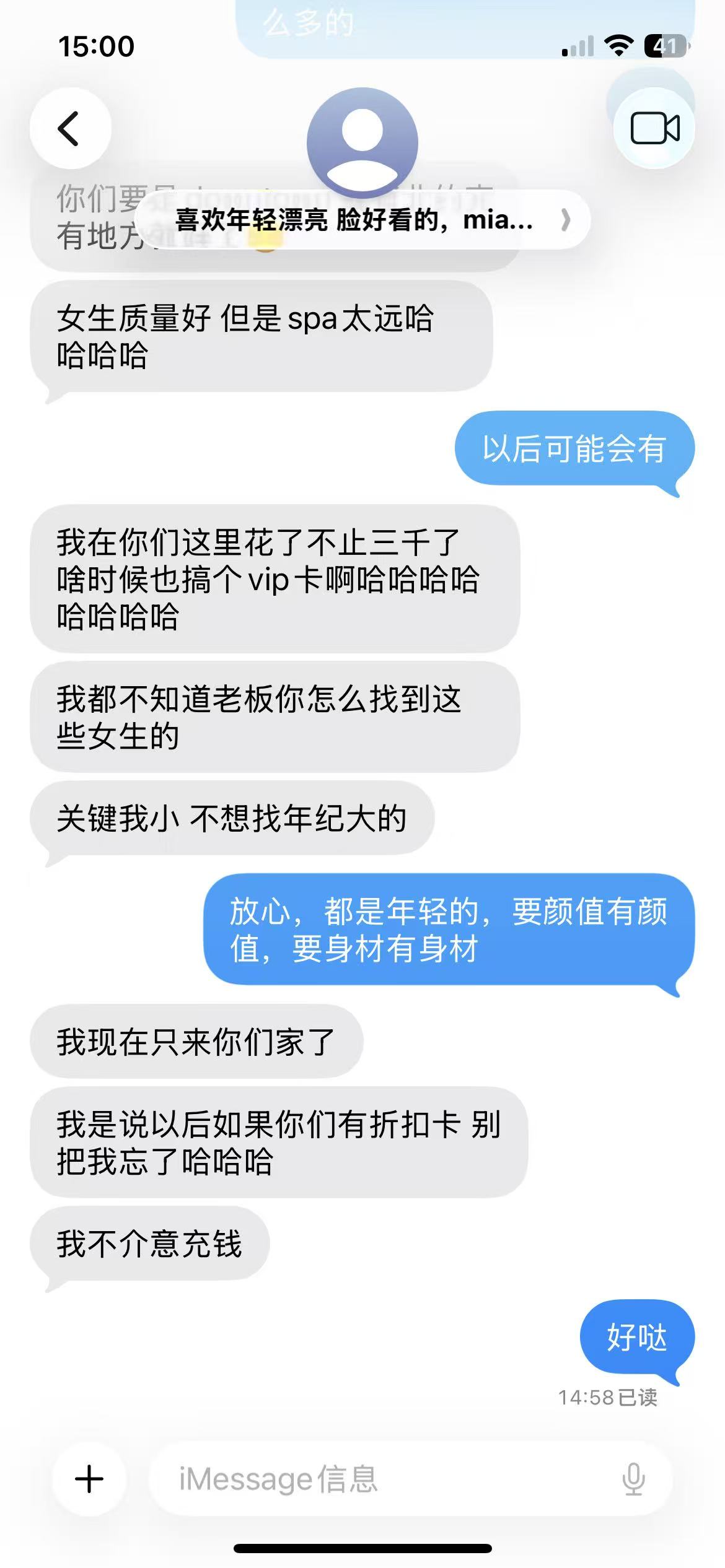
Task: Open the plus attachments menu
Action: 89,1479
